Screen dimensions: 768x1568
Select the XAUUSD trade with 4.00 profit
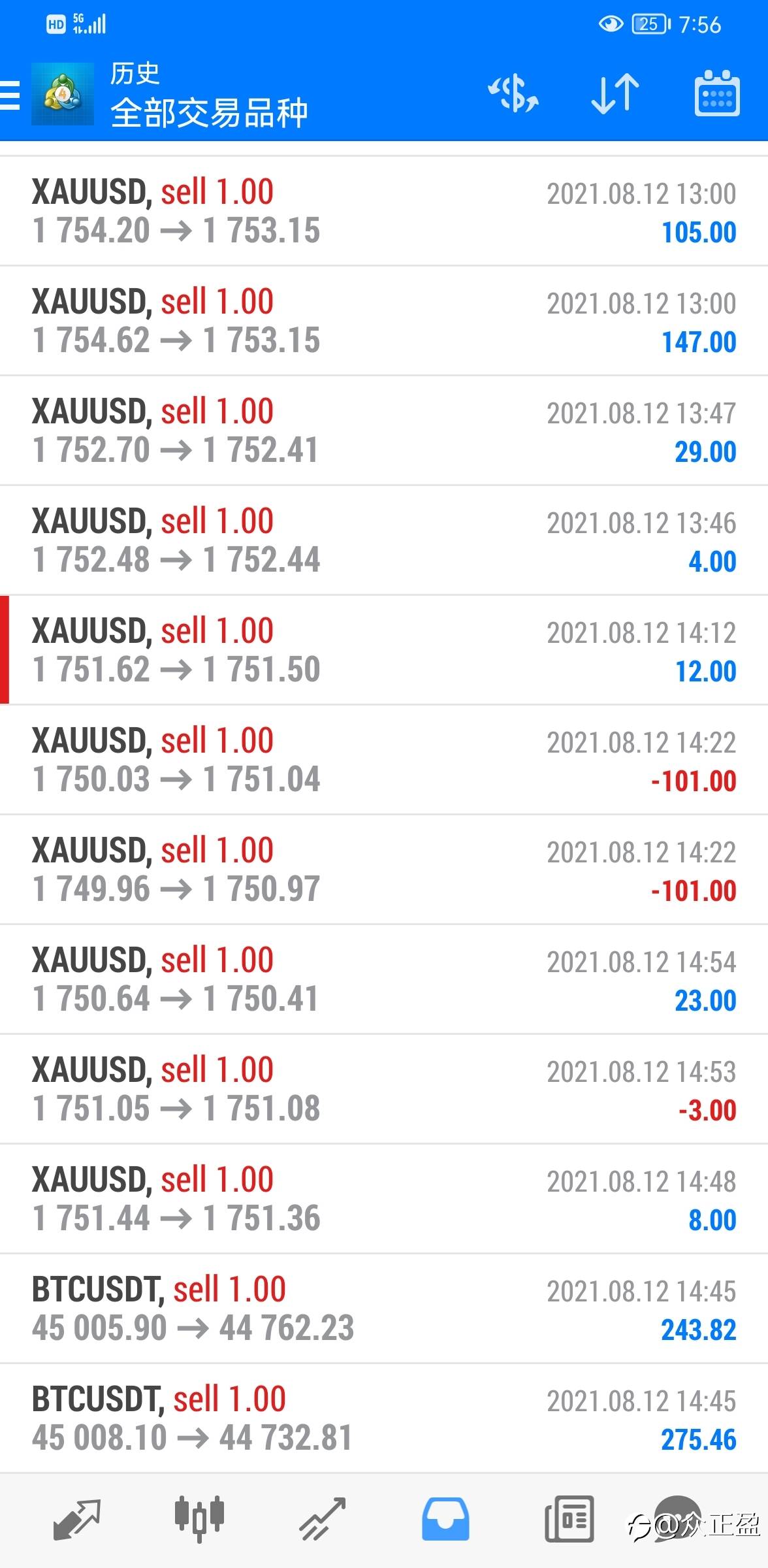click(x=384, y=540)
